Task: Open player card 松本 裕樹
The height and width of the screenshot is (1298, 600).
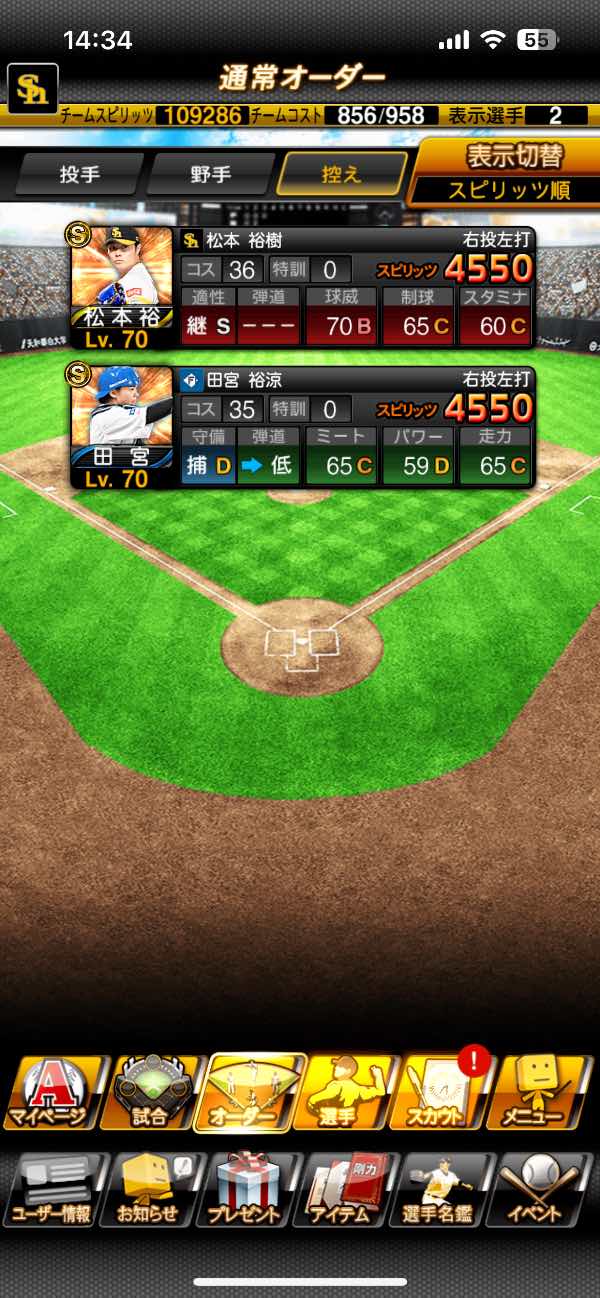Action: point(302,287)
